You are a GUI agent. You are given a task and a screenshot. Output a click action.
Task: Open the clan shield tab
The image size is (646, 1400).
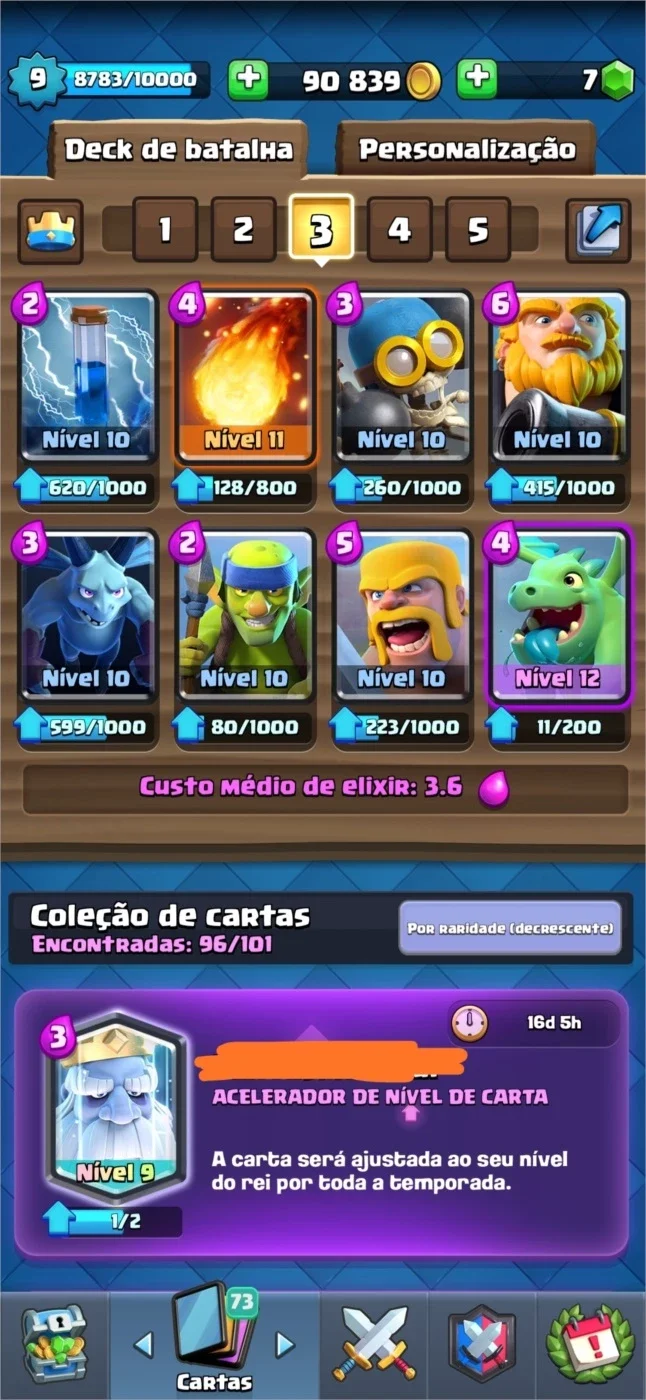482,1345
